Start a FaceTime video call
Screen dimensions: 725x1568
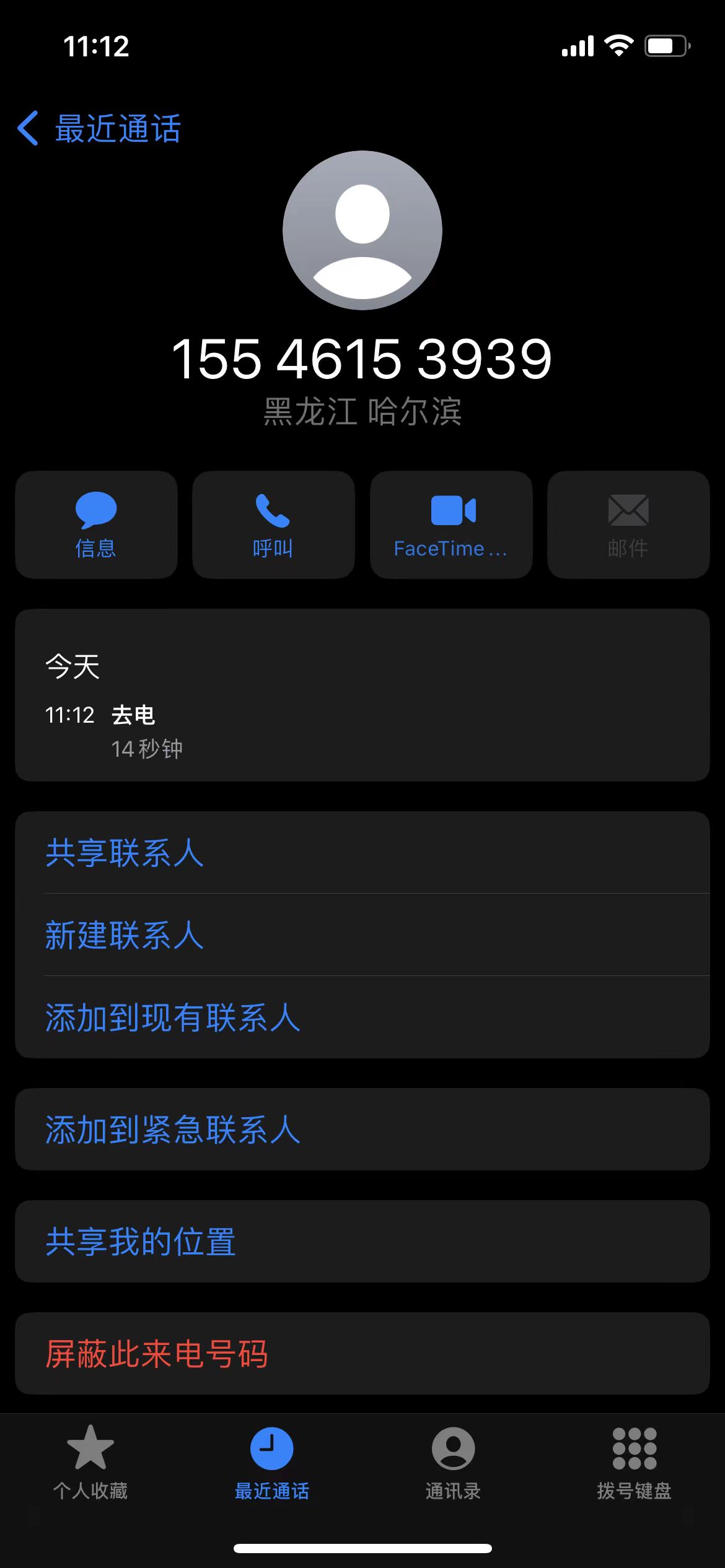pyautogui.click(x=451, y=525)
